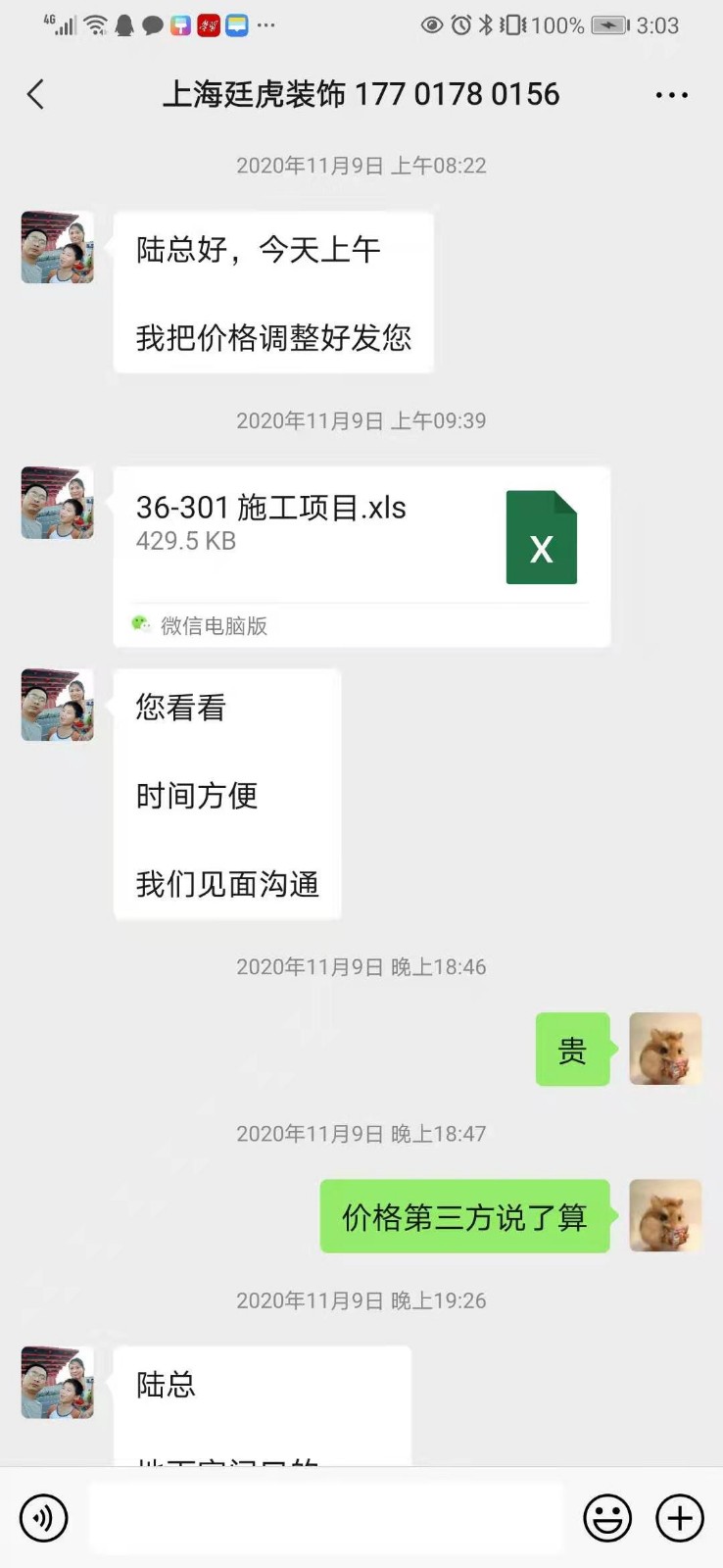Tap the hamster avatar beside 贵
Screen dimensions: 723x1568
(x=665, y=1049)
